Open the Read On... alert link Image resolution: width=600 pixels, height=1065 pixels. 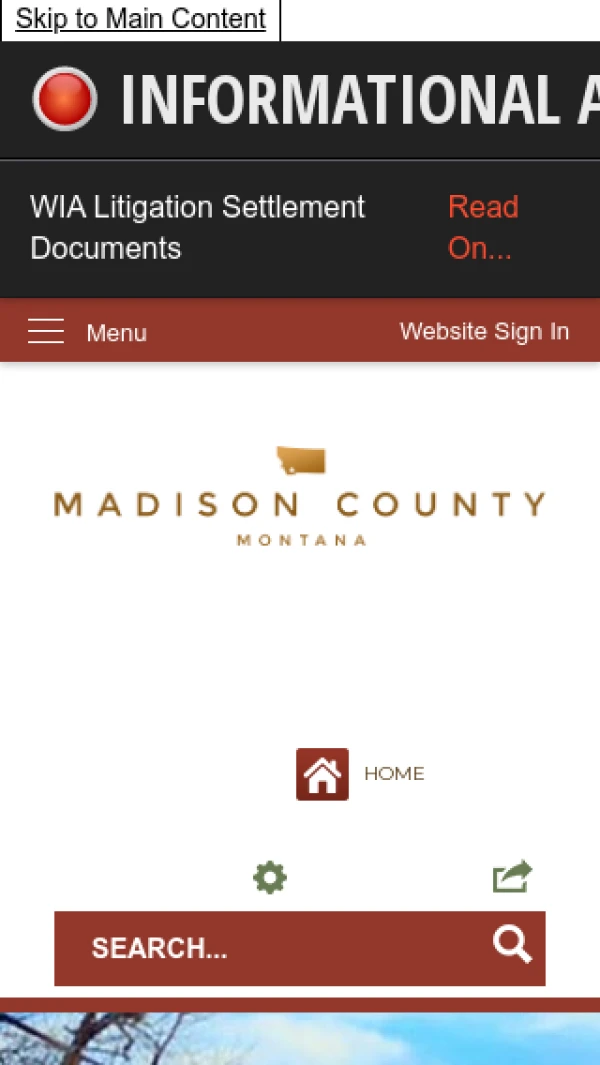[483, 227]
